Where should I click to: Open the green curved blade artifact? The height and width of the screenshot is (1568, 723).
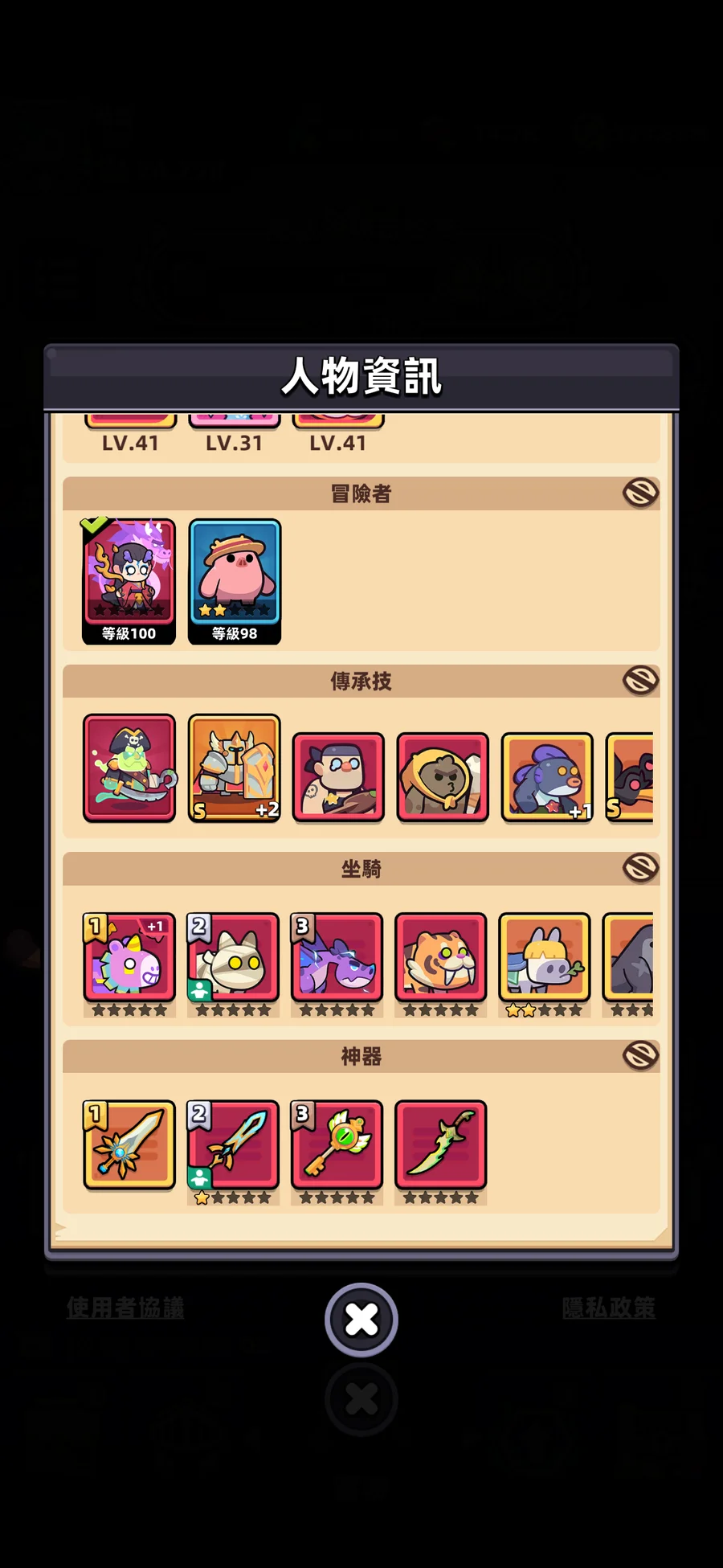(x=440, y=1144)
